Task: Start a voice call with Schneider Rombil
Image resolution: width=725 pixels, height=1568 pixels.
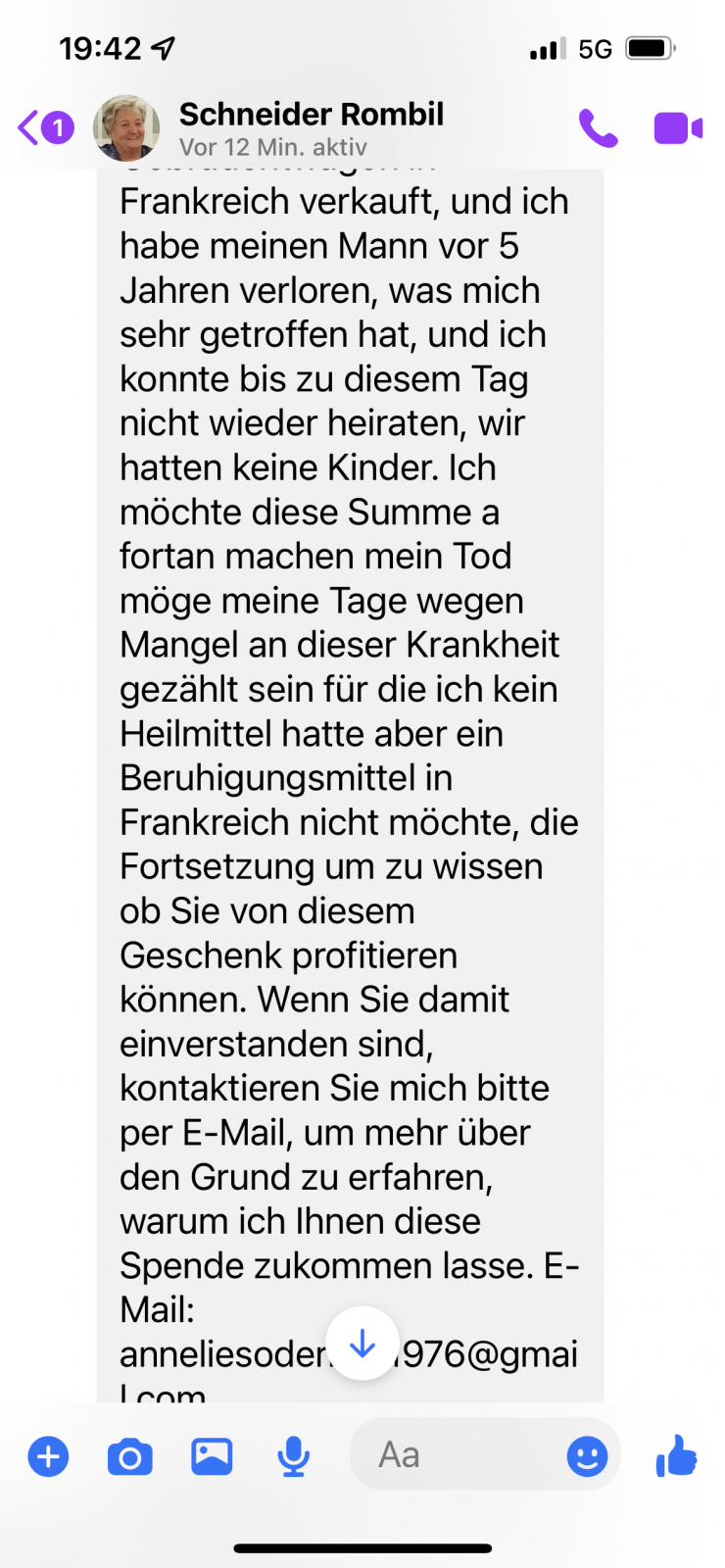Action: click(598, 128)
